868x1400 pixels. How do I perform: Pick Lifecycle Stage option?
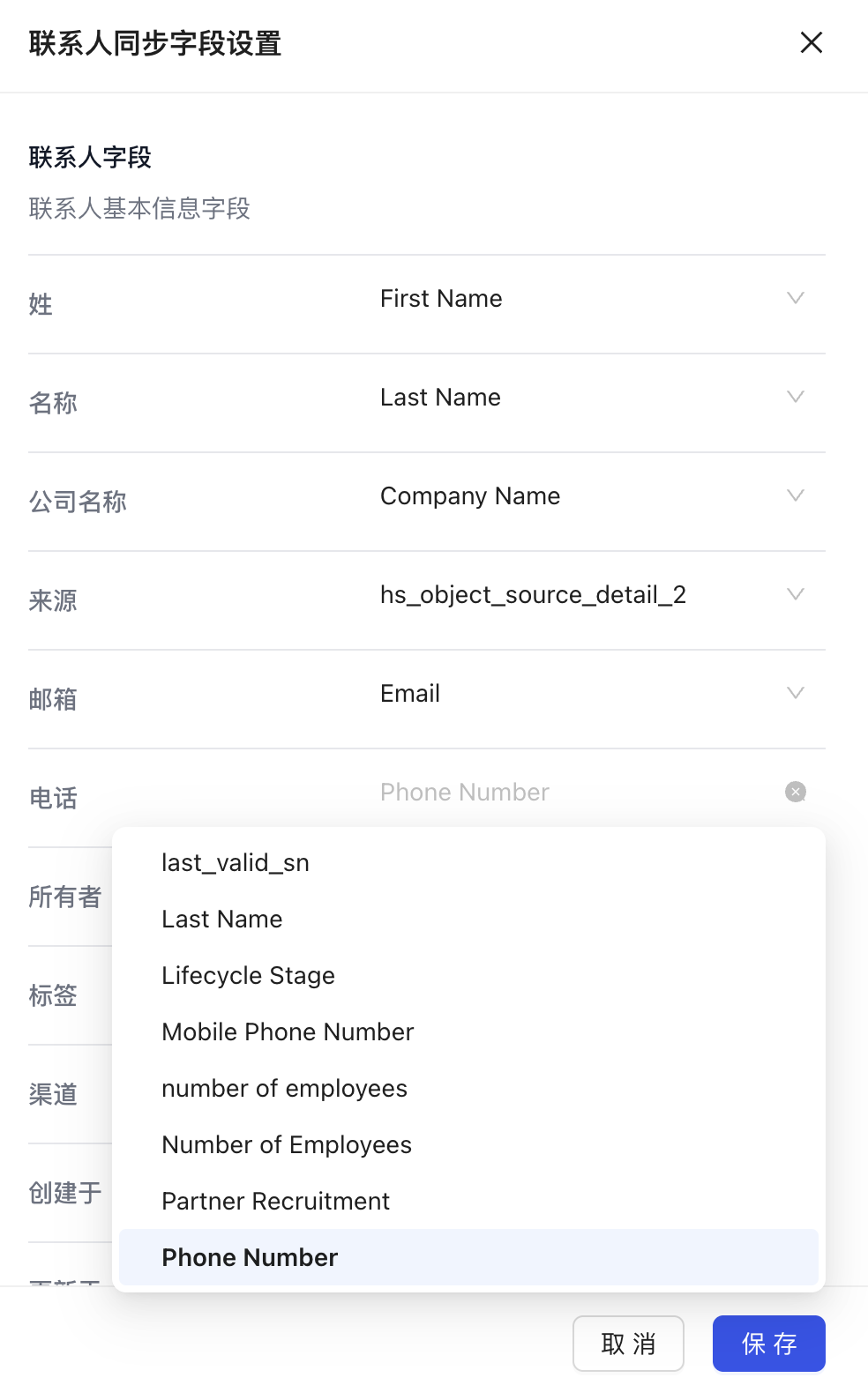[x=249, y=976]
